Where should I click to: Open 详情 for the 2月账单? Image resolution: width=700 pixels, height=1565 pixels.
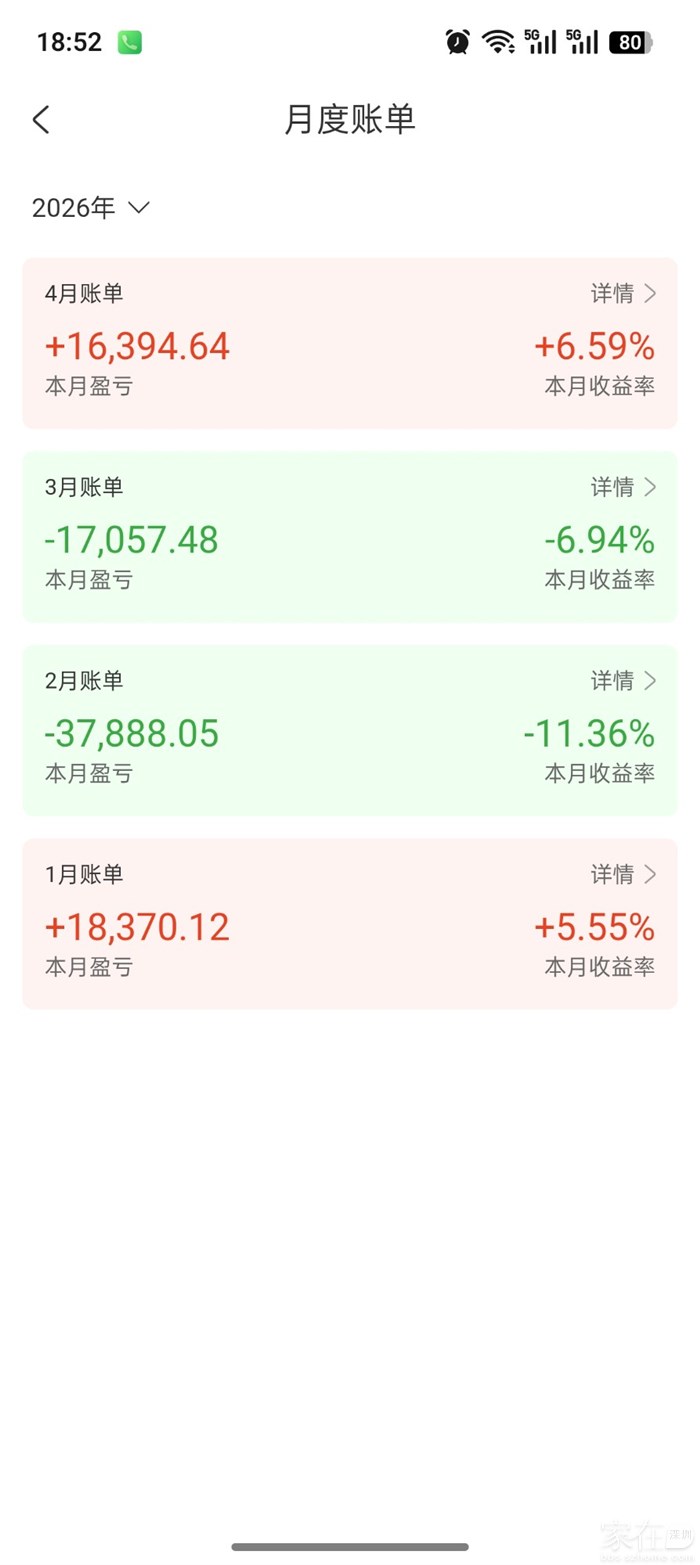click(x=624, y=681)
